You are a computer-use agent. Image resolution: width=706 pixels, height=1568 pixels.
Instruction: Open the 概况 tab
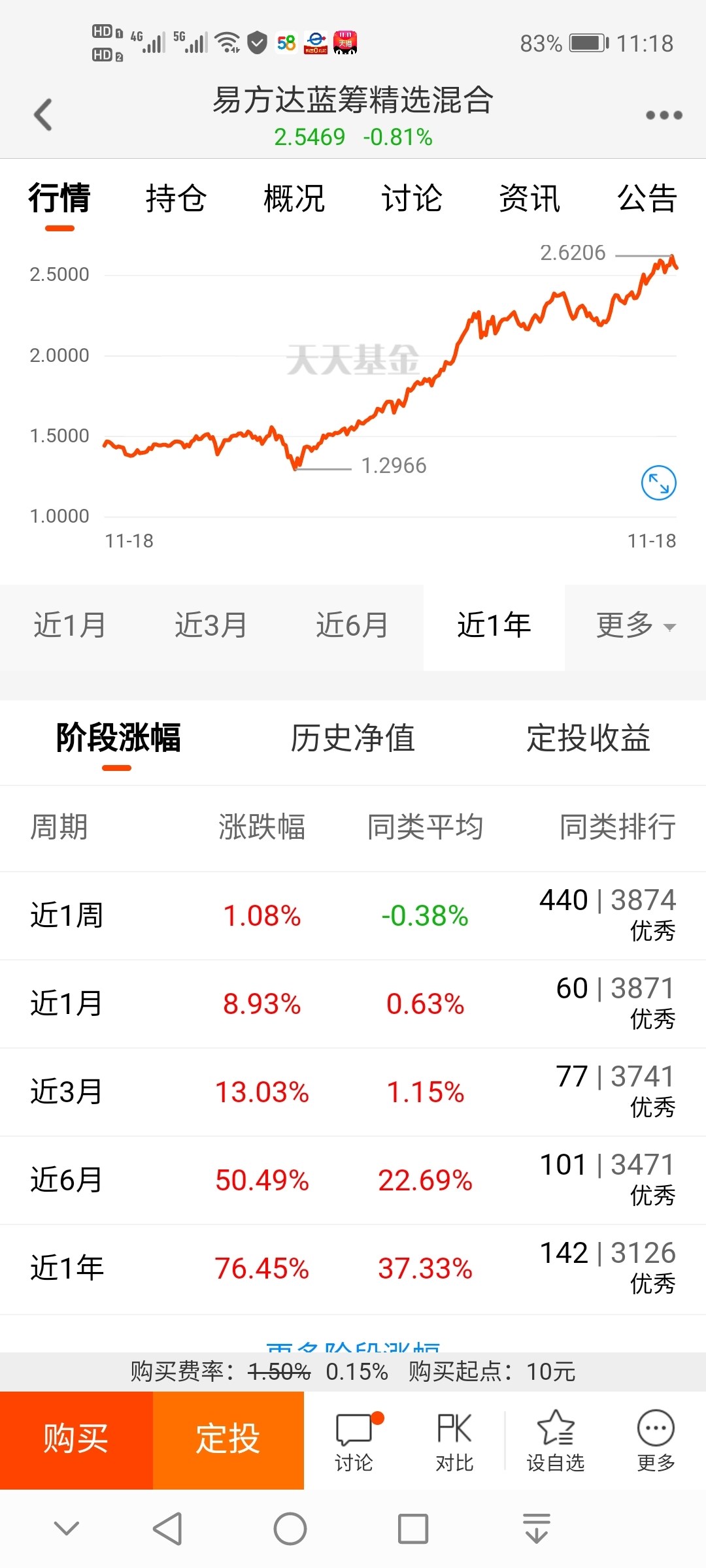294,199
